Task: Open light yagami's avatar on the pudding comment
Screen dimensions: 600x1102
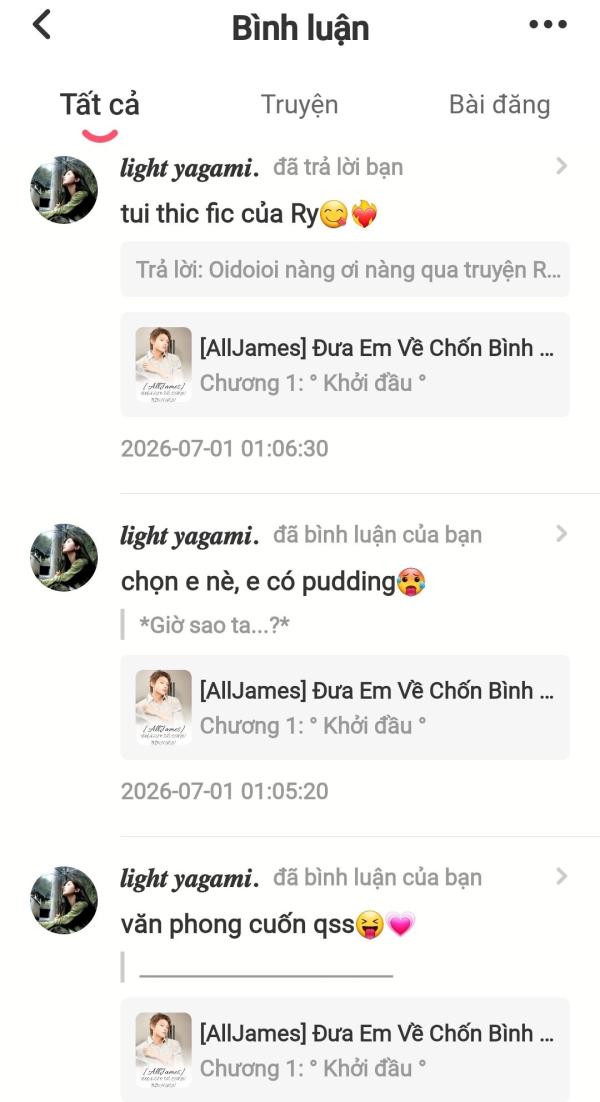Action: (x=64, y=557)
